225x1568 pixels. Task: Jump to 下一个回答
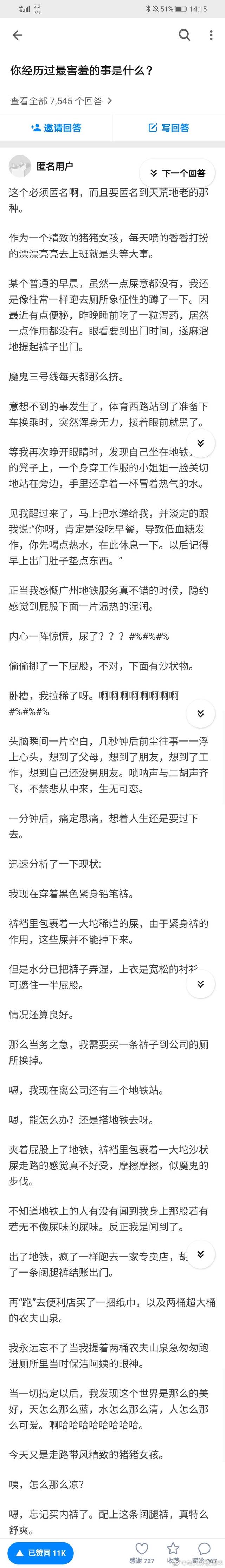click(x=177, y=173)
